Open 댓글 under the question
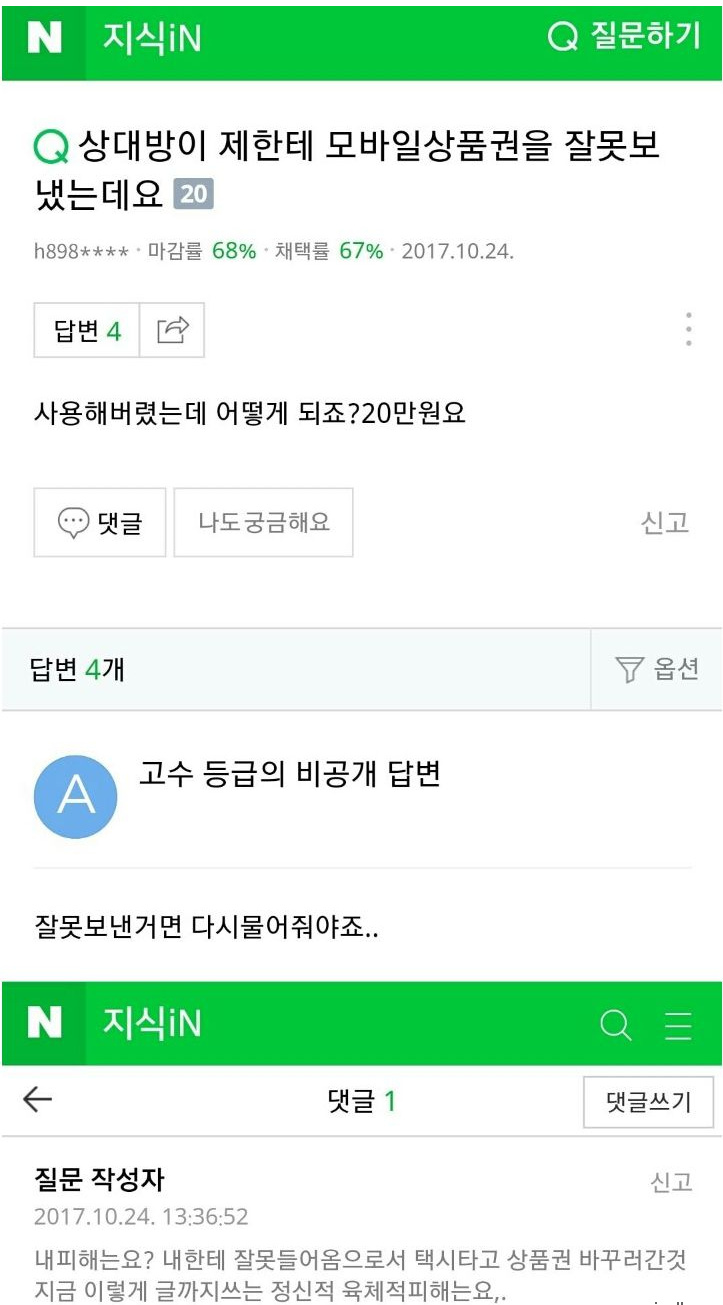The height and width of the screenshot is (1305, 723). [x=100, y=522]
